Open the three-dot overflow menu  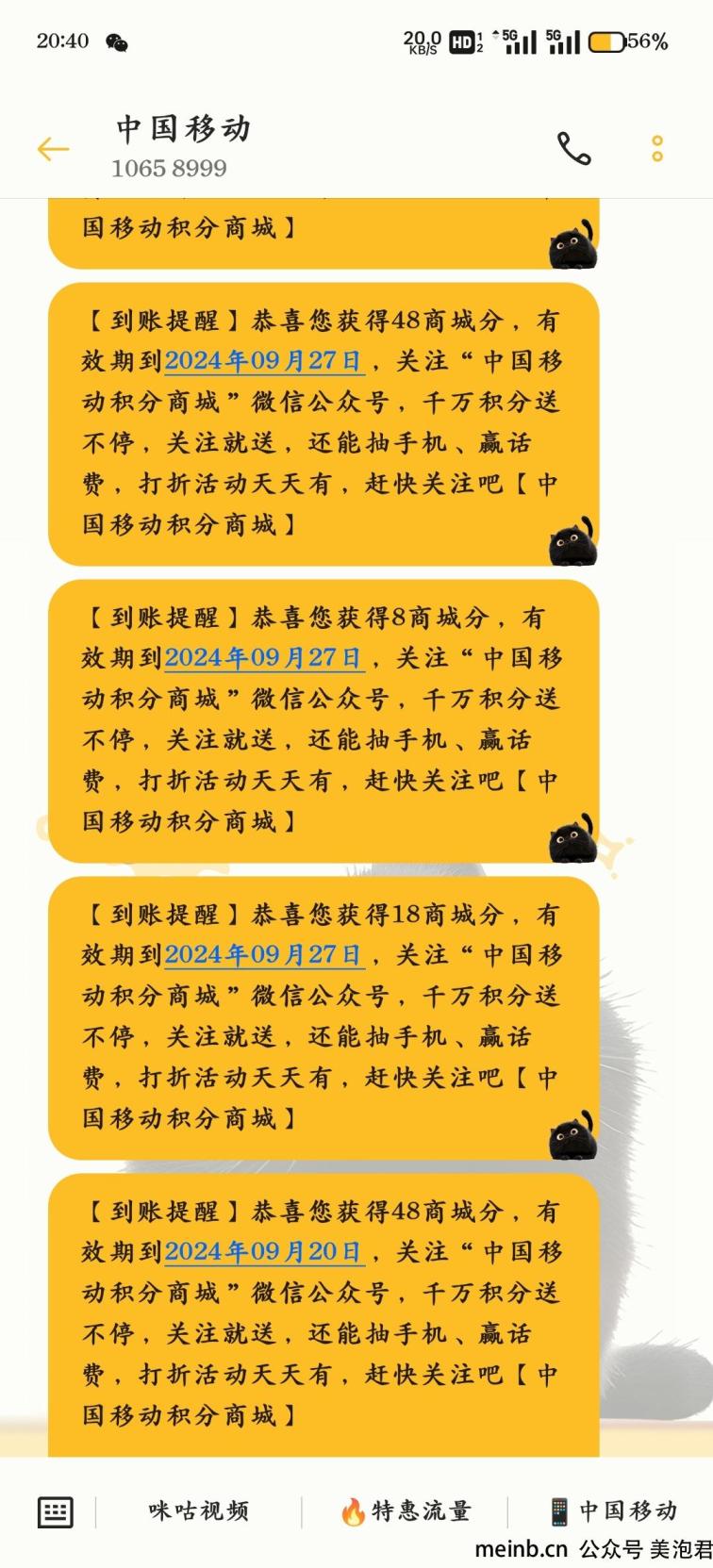(x=657, y=148)
